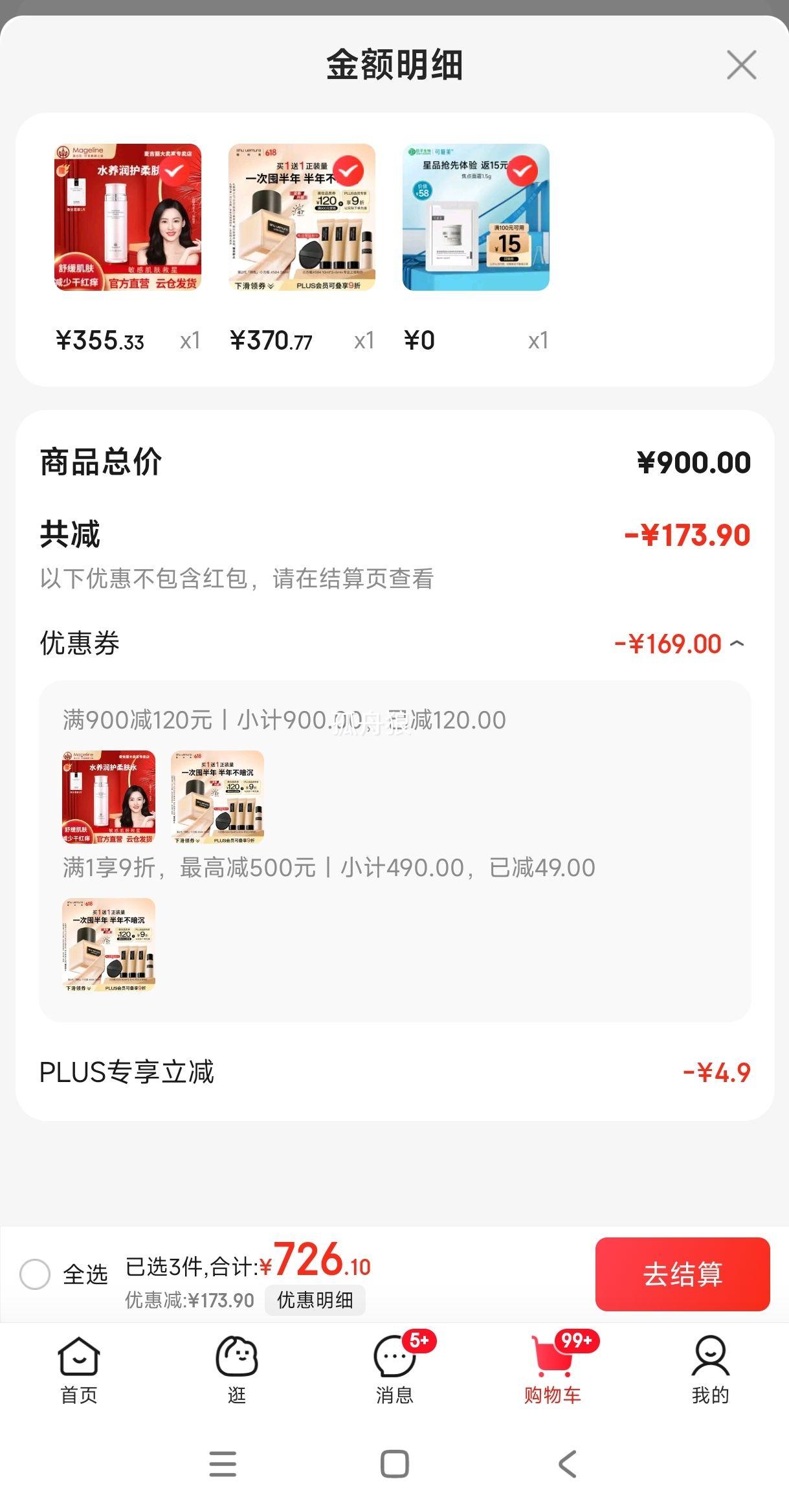Screen dimensions: 789x1512
Task: Deselect the shu uemura product priced ¥370.77
Action: click(x=348, y=171)
